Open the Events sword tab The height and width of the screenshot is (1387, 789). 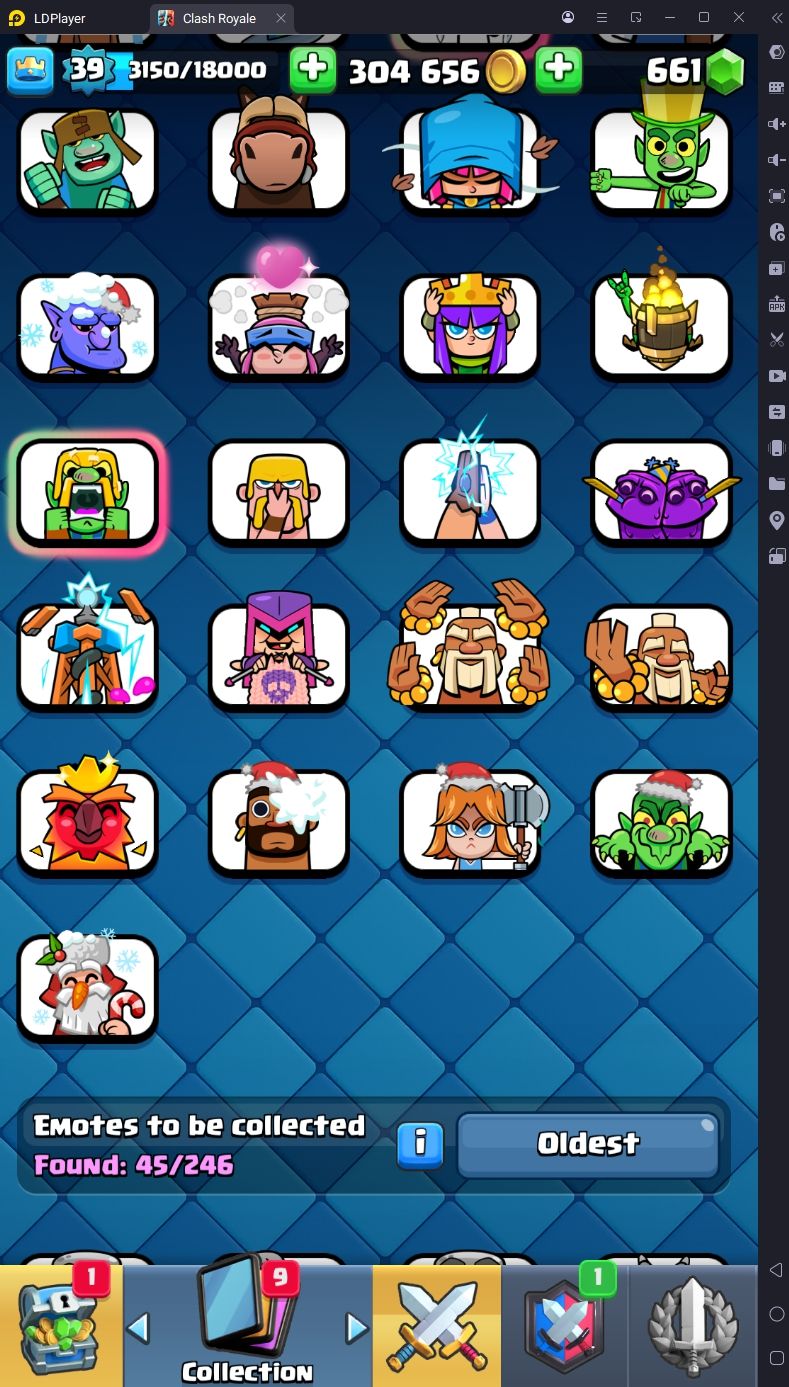[693, 1325]
